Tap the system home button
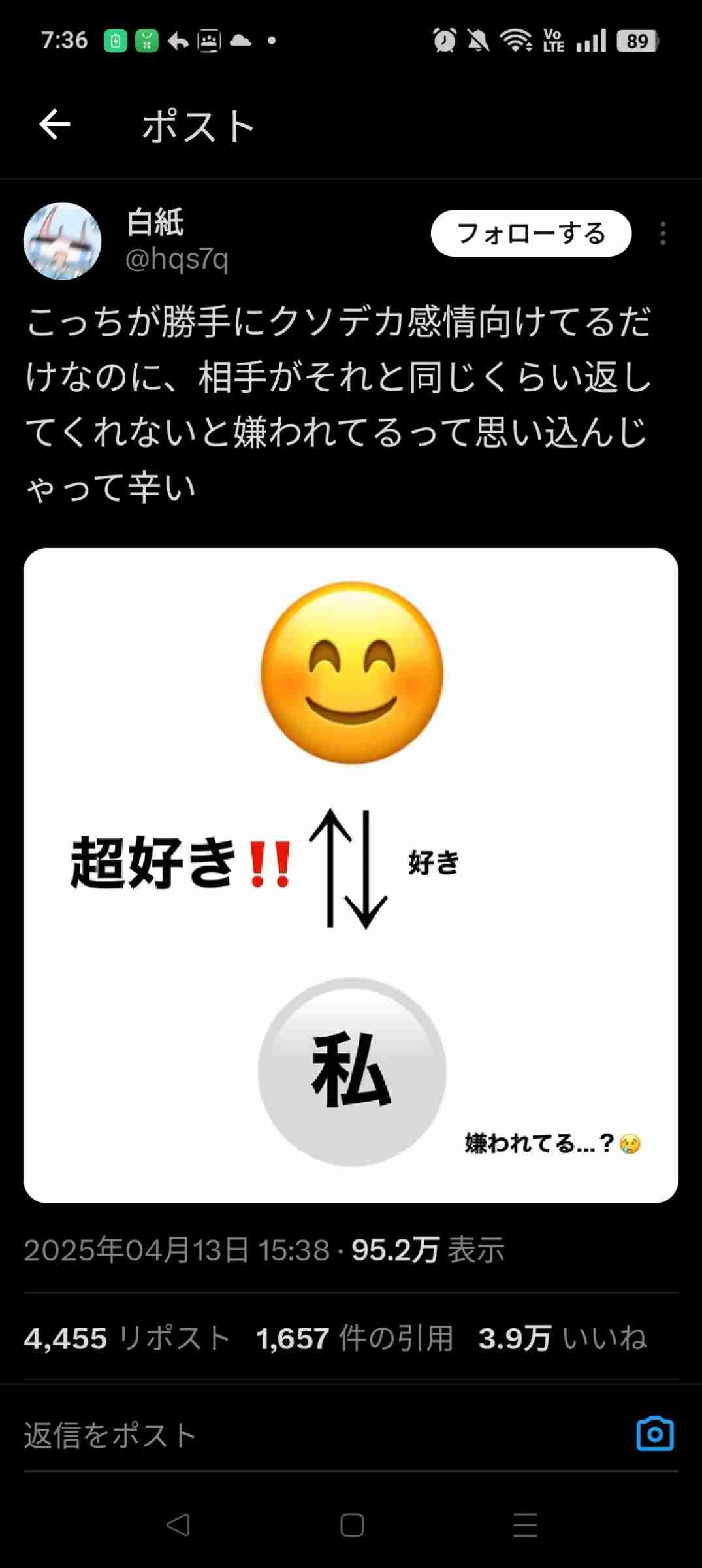Viewport: 702px width, 1568px height. pos(352,1526)
